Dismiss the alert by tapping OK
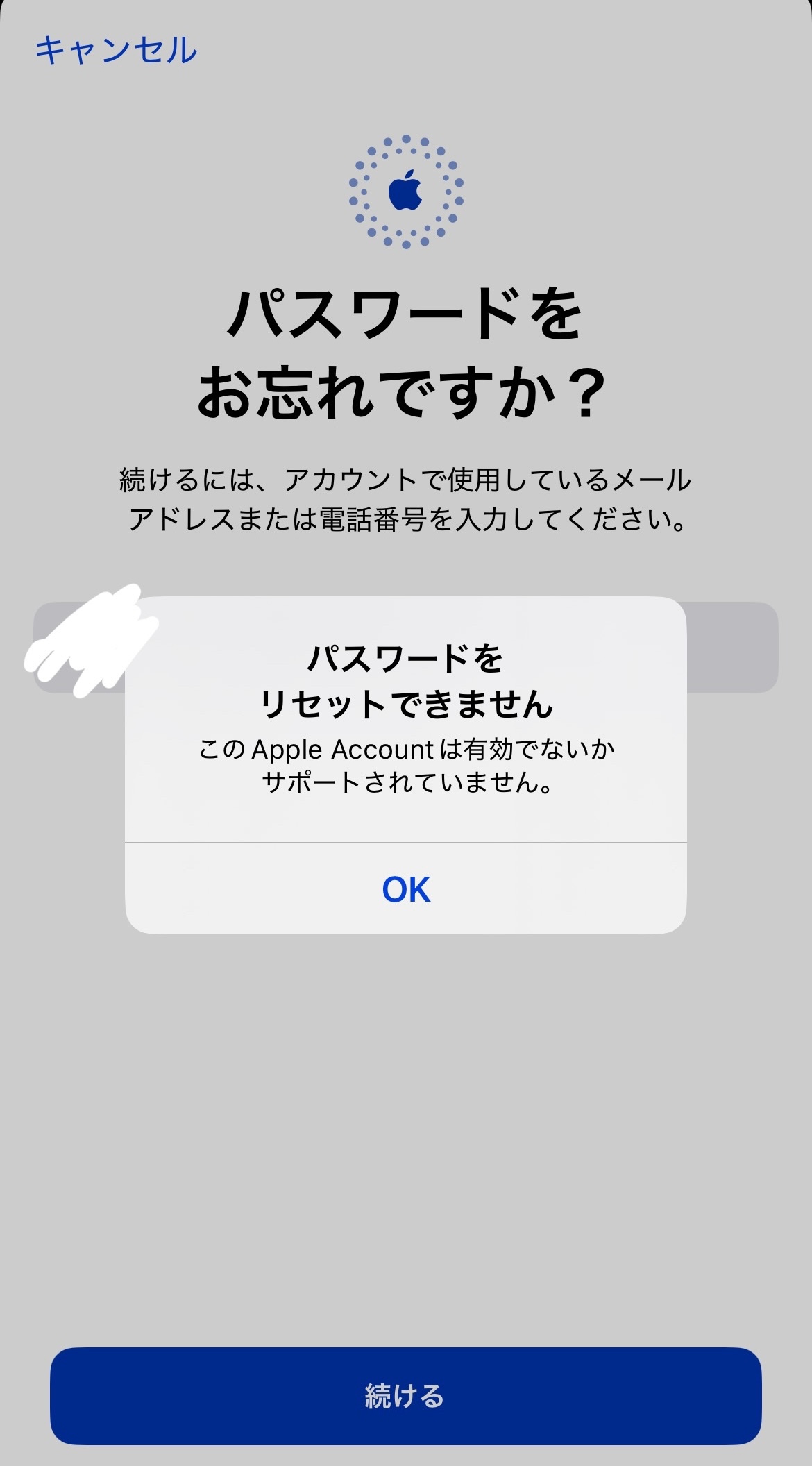The width and height of the screenshot is (812, 1466). (406, 889)
